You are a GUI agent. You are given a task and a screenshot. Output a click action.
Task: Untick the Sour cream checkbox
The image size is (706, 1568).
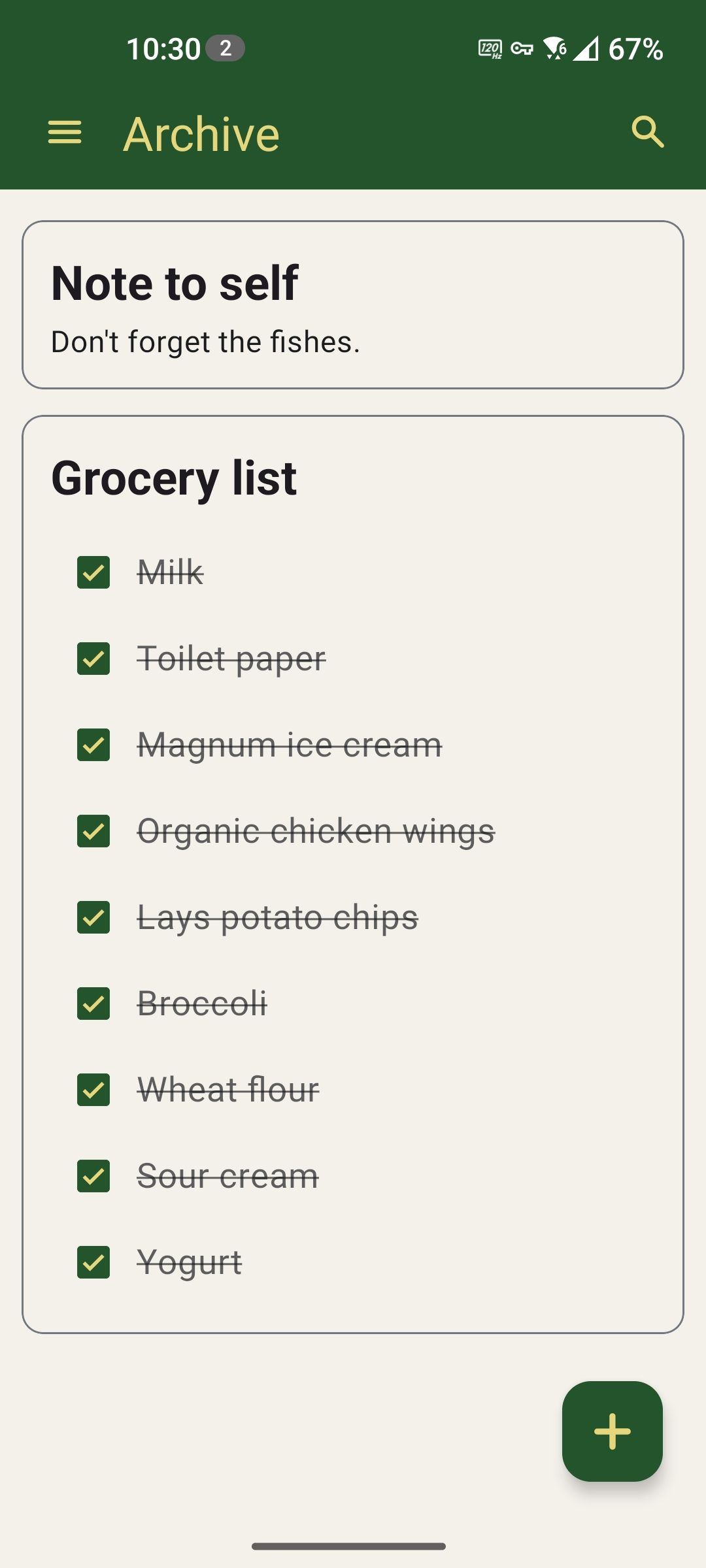pyautogui.click(x=93, y=1176)
